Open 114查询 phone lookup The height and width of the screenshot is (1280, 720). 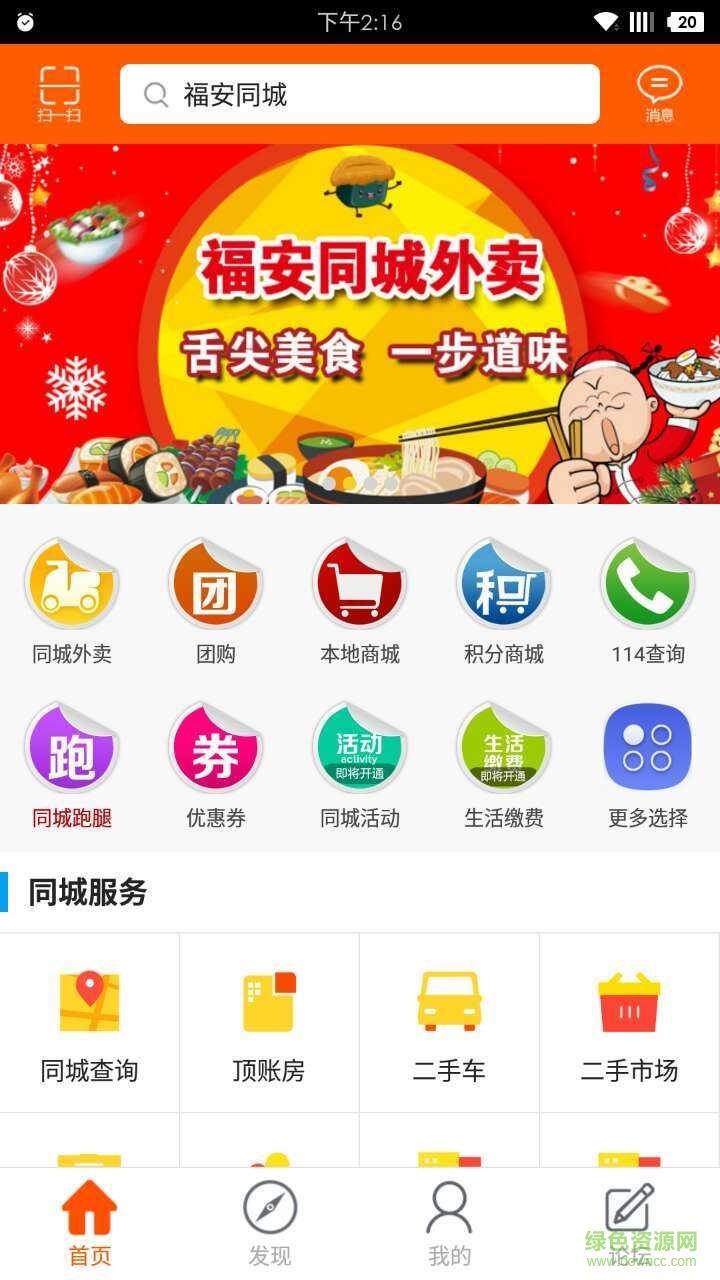[647, 600]
